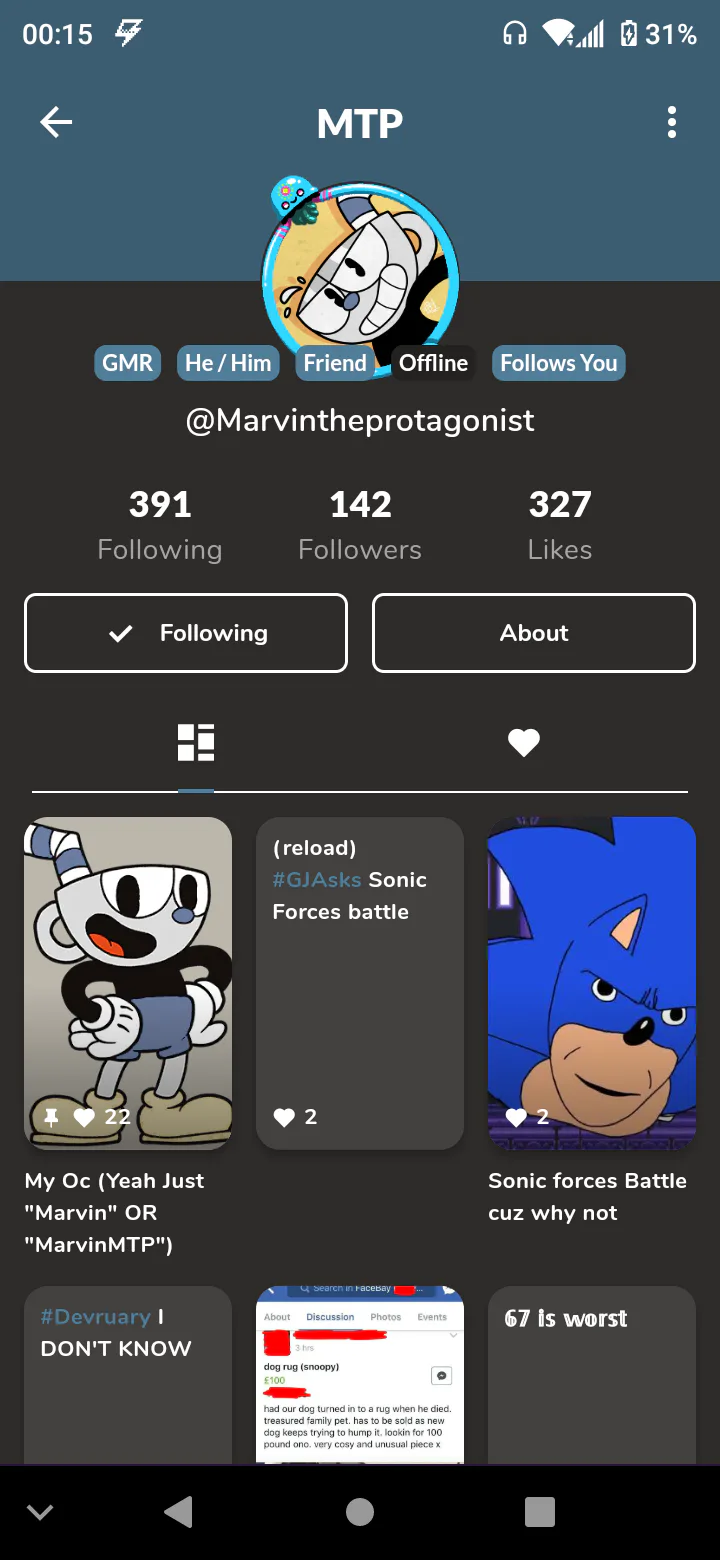Screen dimensions: 720x1560
Task: View the 142 Followers list
Action: (360, 525)
